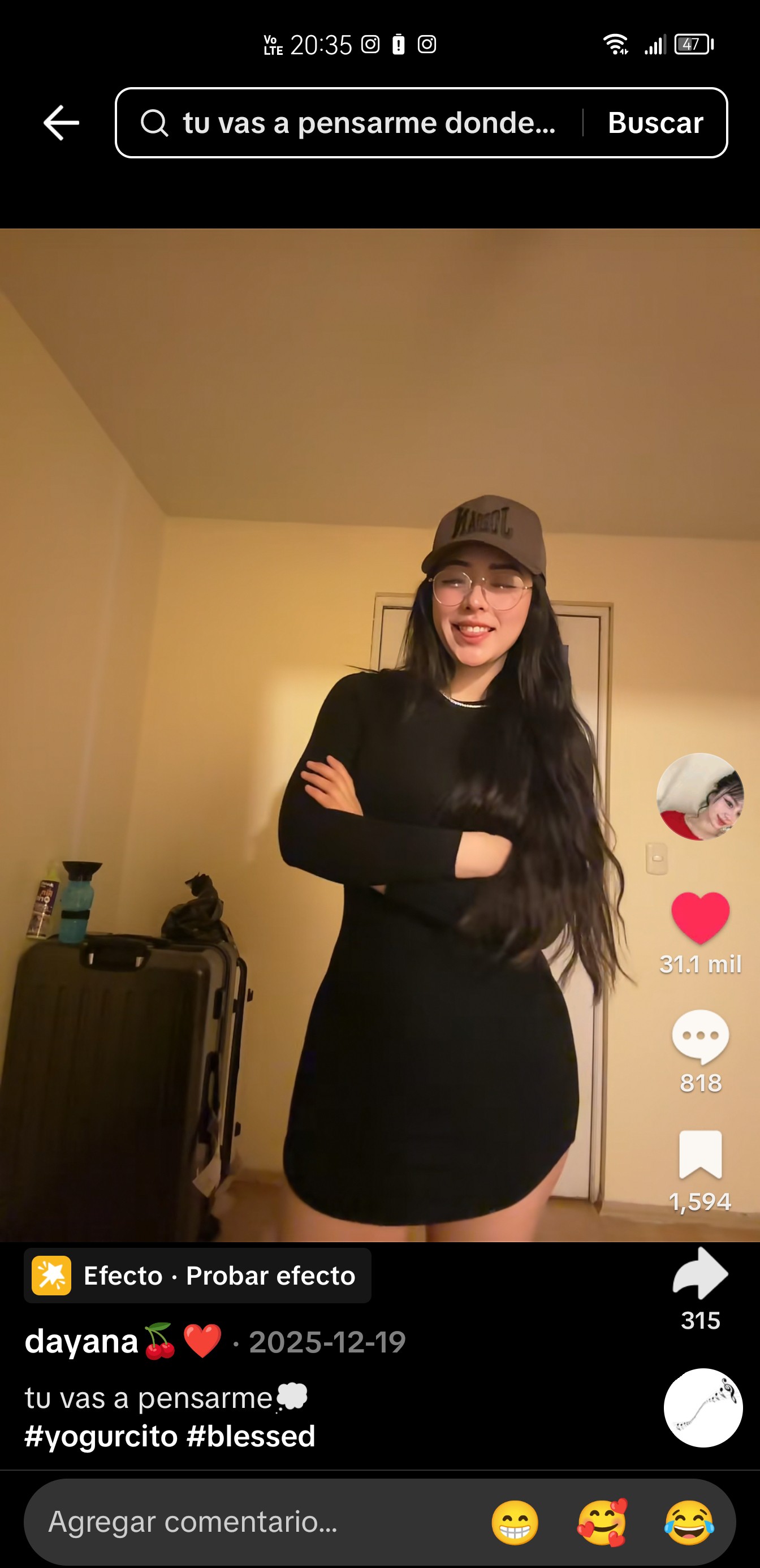
Task: Tap the Buscar button
Action: click(x=655, y=123)
